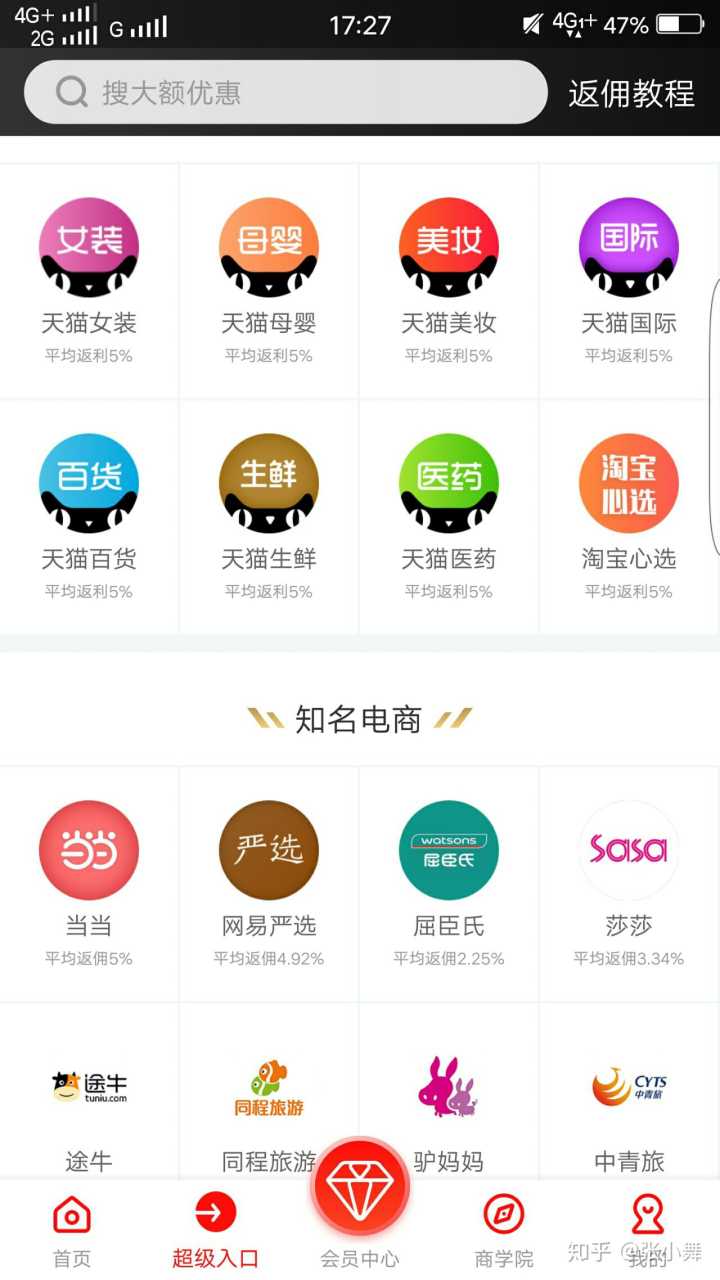The width and height of the screenshot is (720, 1280).
Task: Switch to the 超级入口 tab
Action: 215,1230
